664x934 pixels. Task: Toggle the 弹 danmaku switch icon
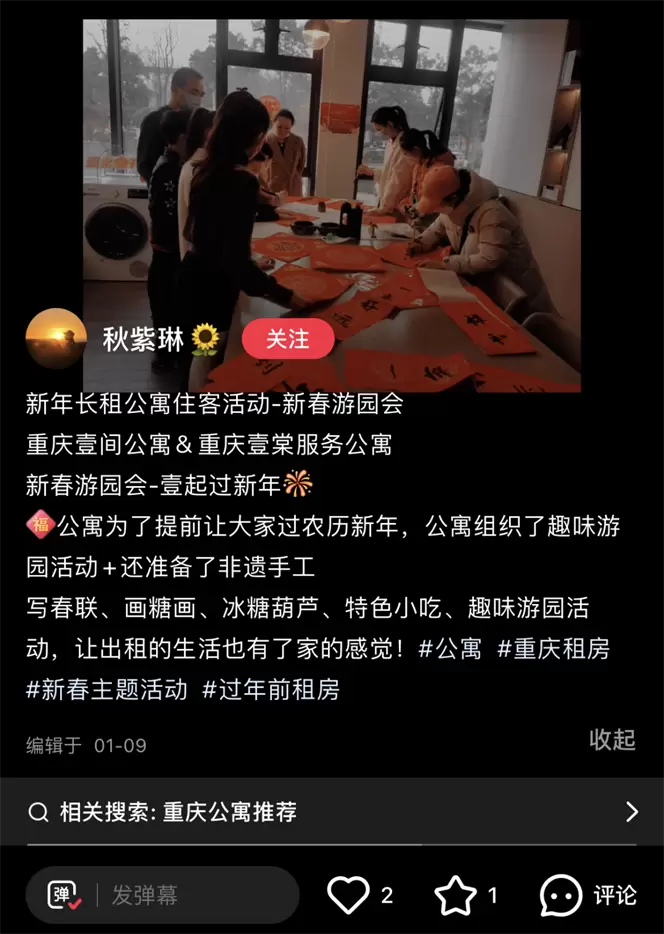coord(65,895)
